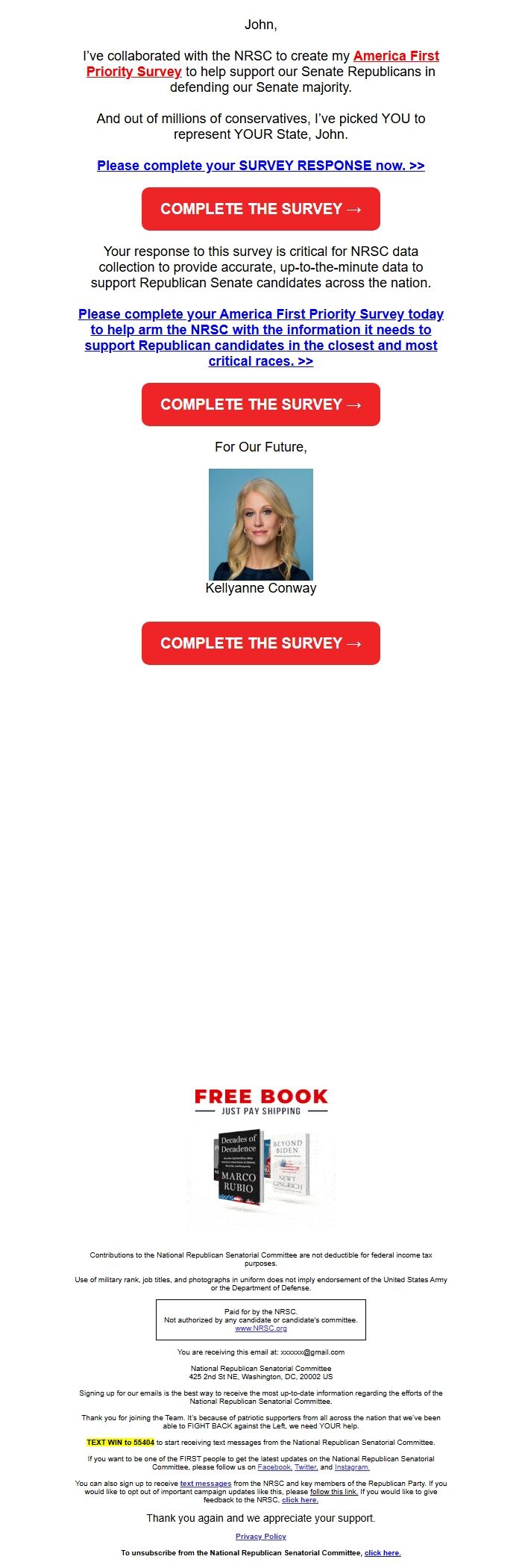Open the NRSC Instagram link
Screen dimensions: 522x1568
(352, 1467)
